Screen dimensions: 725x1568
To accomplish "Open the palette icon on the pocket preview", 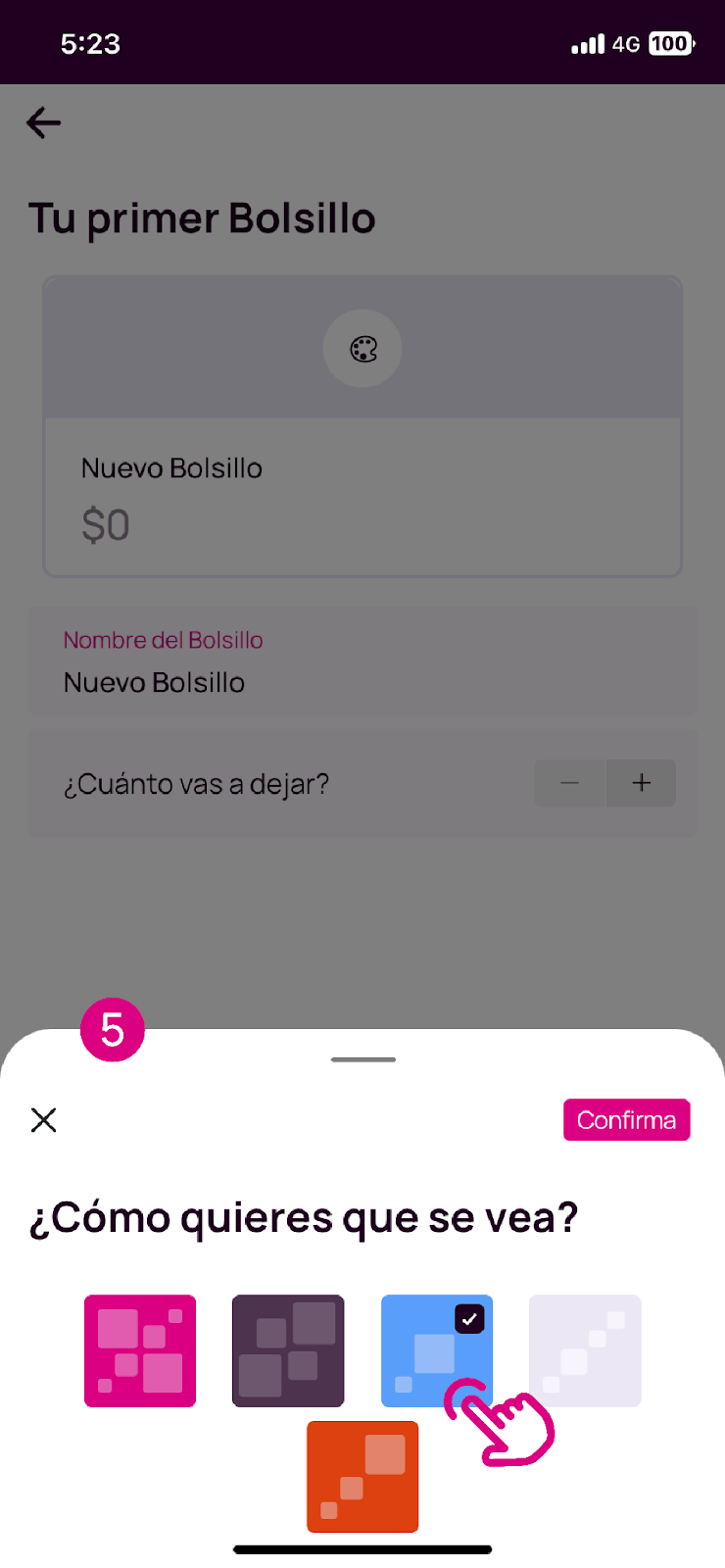I will pos(362,348).
